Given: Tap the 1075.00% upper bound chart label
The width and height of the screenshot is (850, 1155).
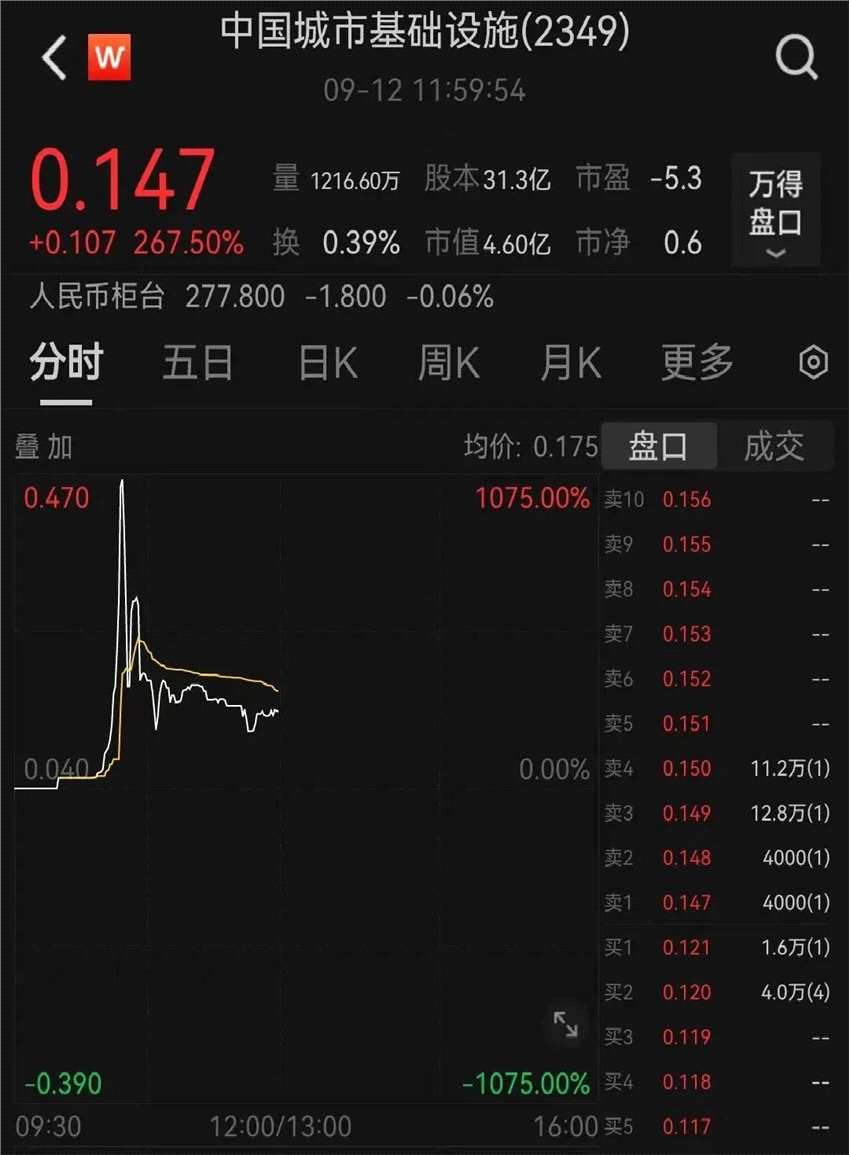Looking at the screenshot, I should point(531,498).
